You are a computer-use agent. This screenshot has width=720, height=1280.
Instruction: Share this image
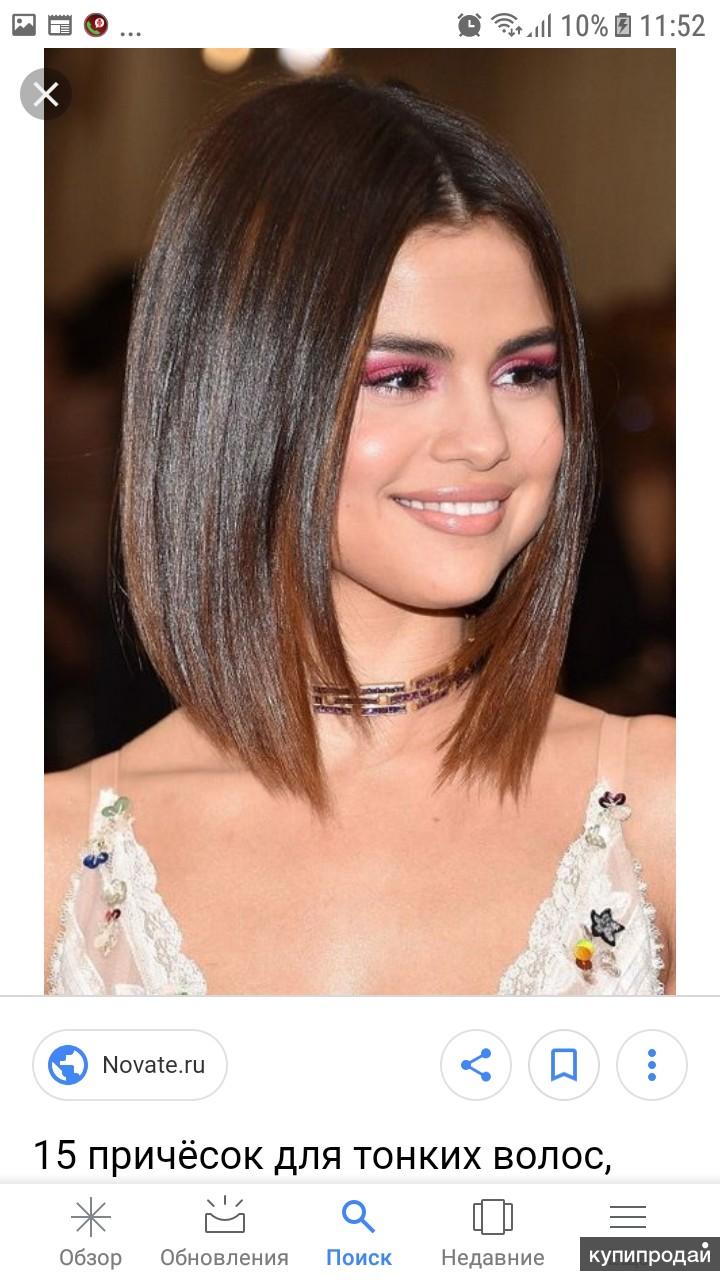(476, 1065)
